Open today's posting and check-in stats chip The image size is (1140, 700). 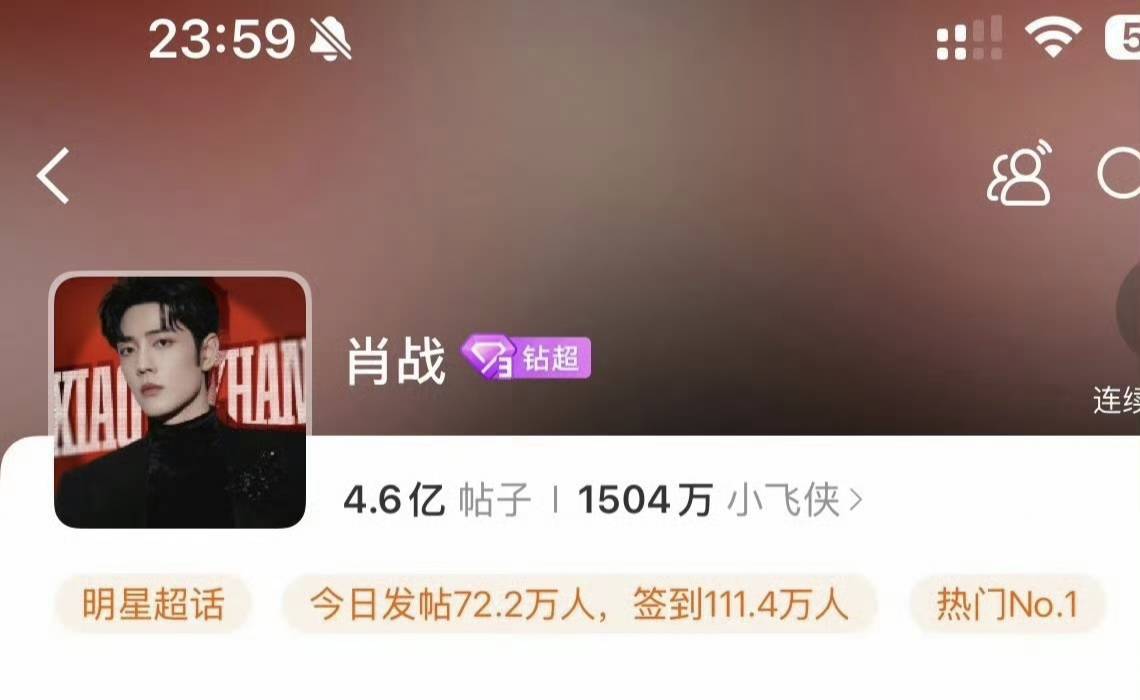[x=579, y=605]
